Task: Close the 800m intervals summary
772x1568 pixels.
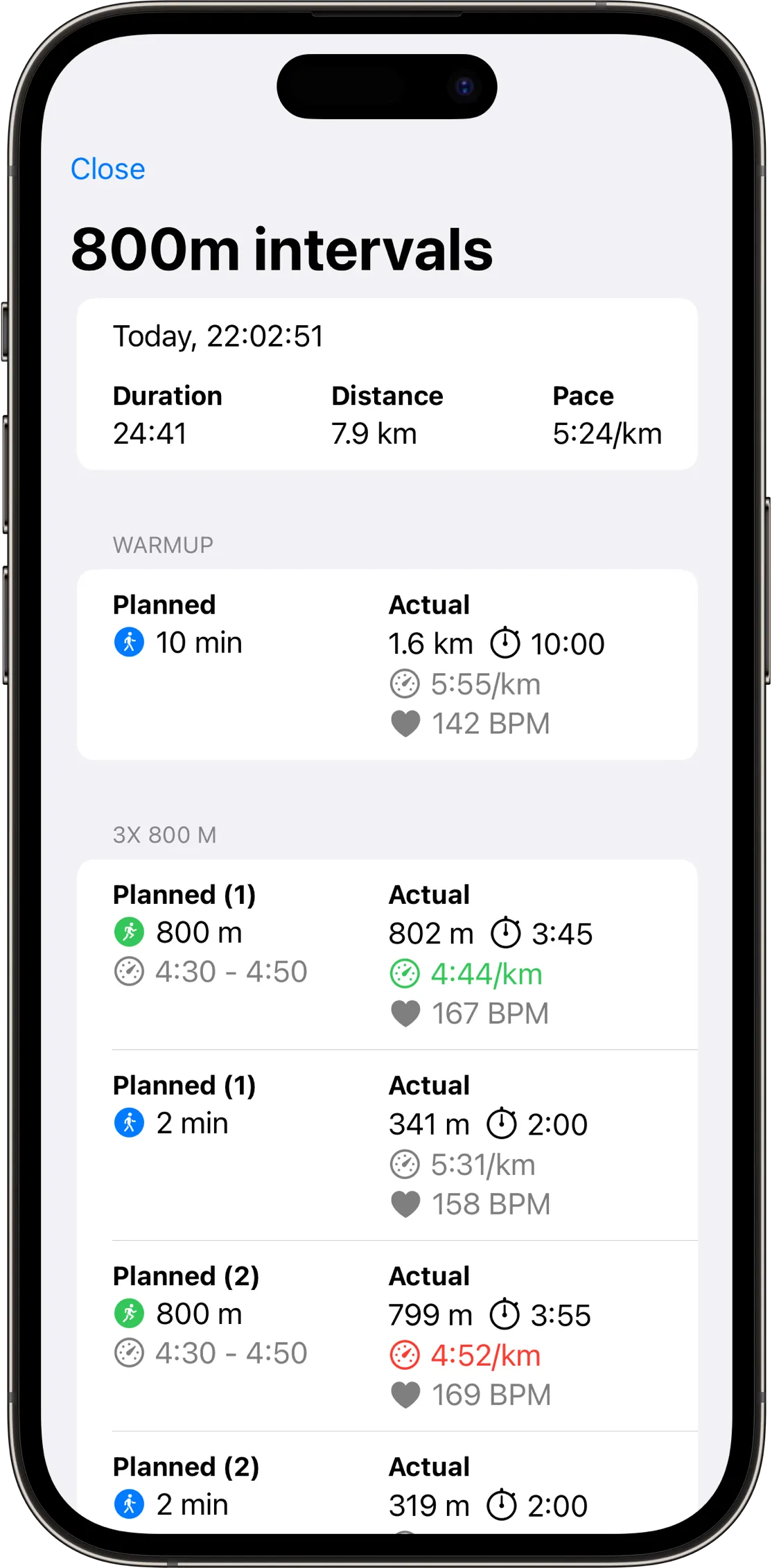Action: 107,169
